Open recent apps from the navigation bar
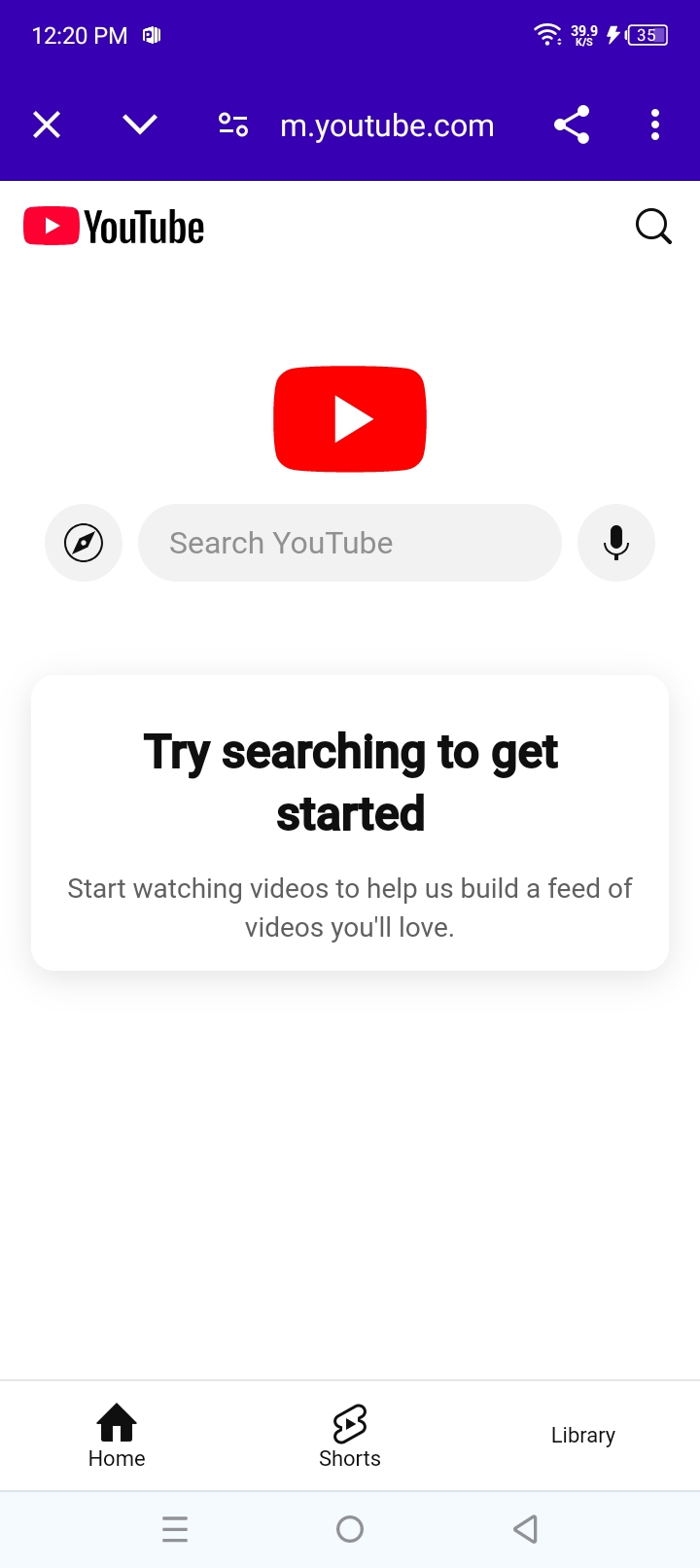The width and height of the screenshot is (700, 1568). tap(175, 1529)
